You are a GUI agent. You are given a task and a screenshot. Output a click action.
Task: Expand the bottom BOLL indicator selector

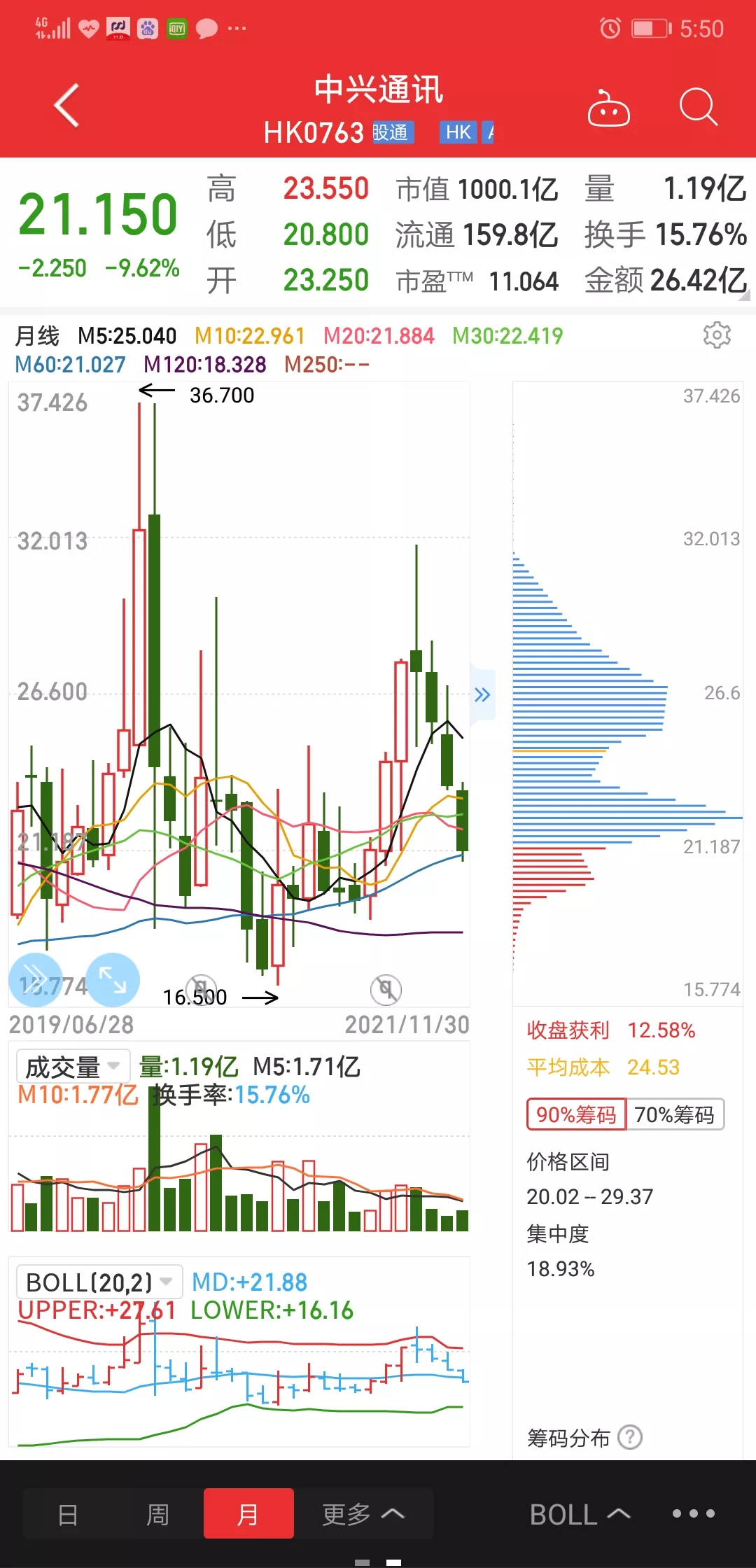[580, 1514]
